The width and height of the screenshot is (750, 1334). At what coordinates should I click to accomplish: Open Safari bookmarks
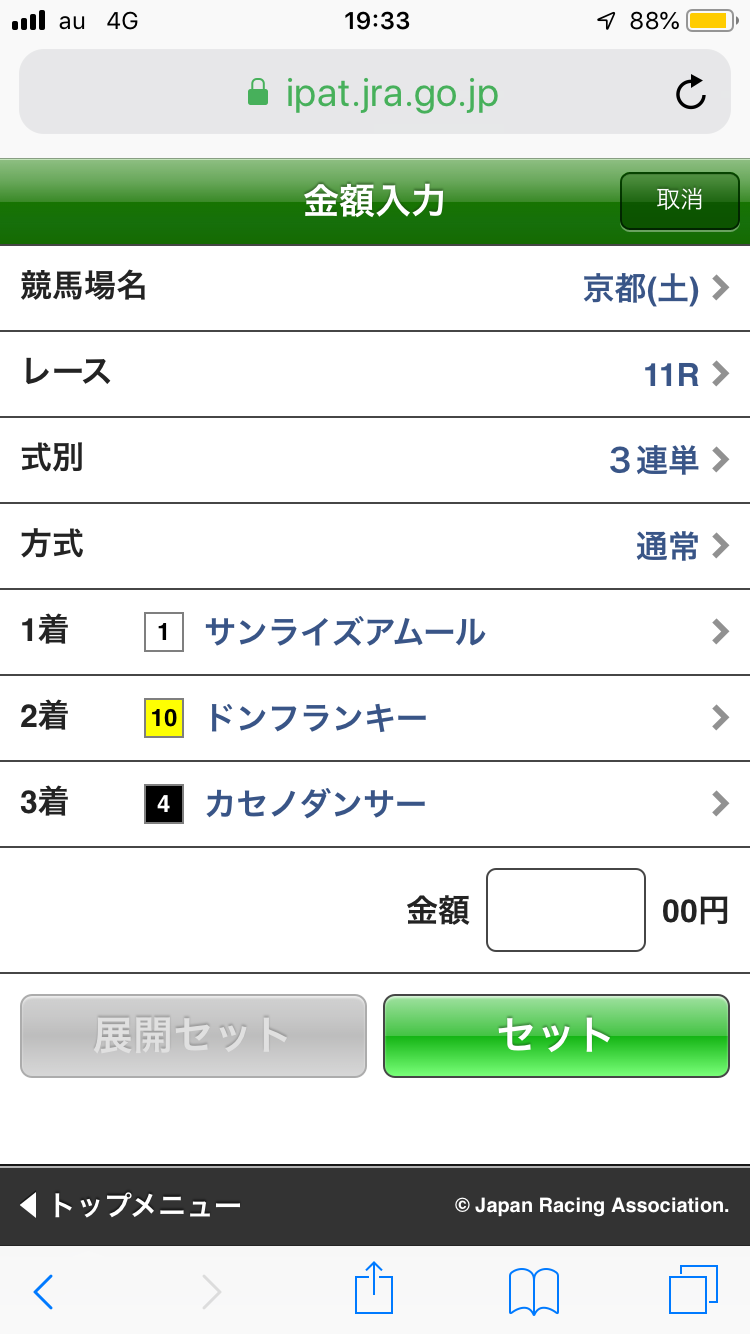pos(533,1291)
